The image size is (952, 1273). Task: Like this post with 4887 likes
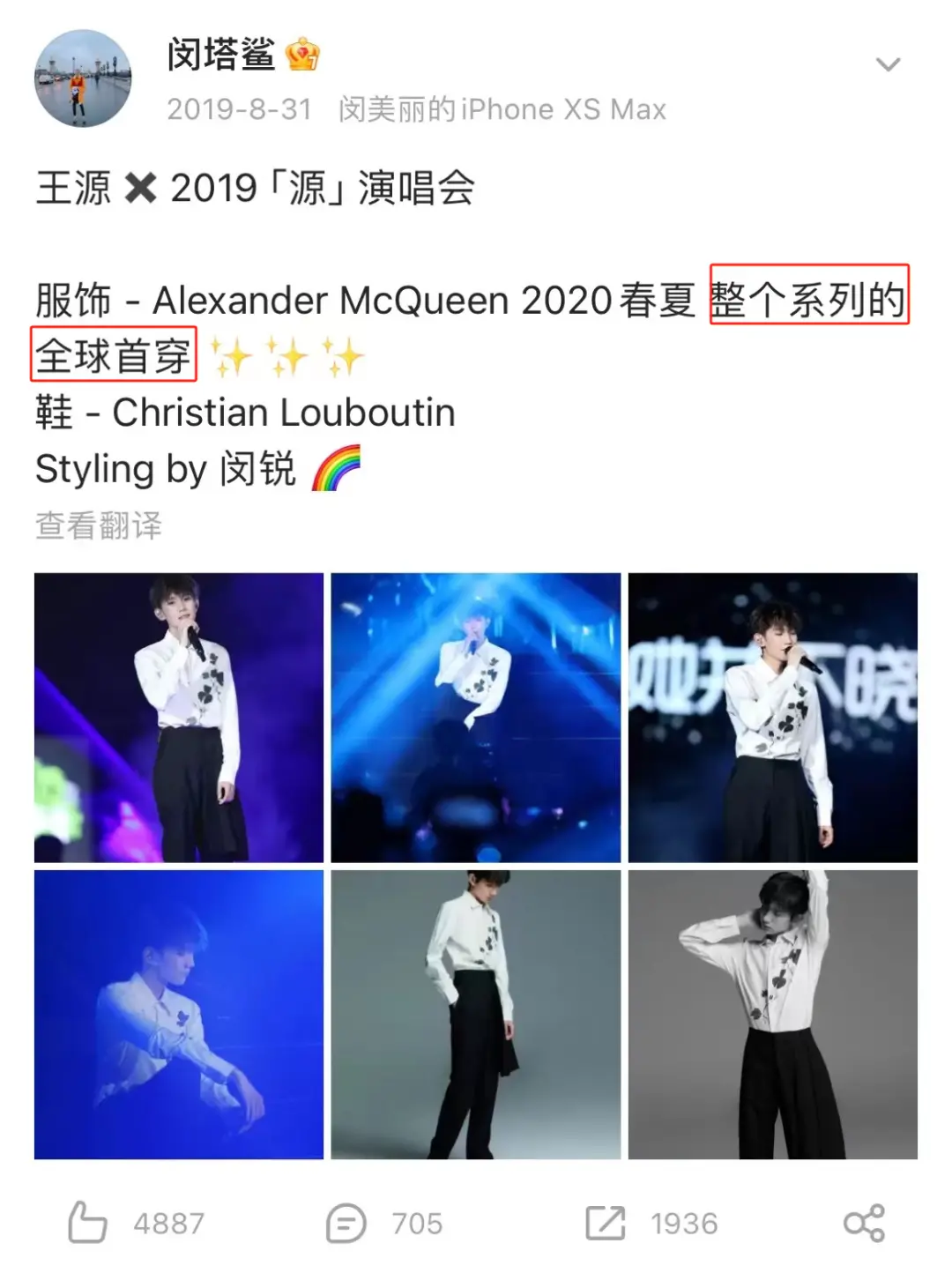[88, 1223]
